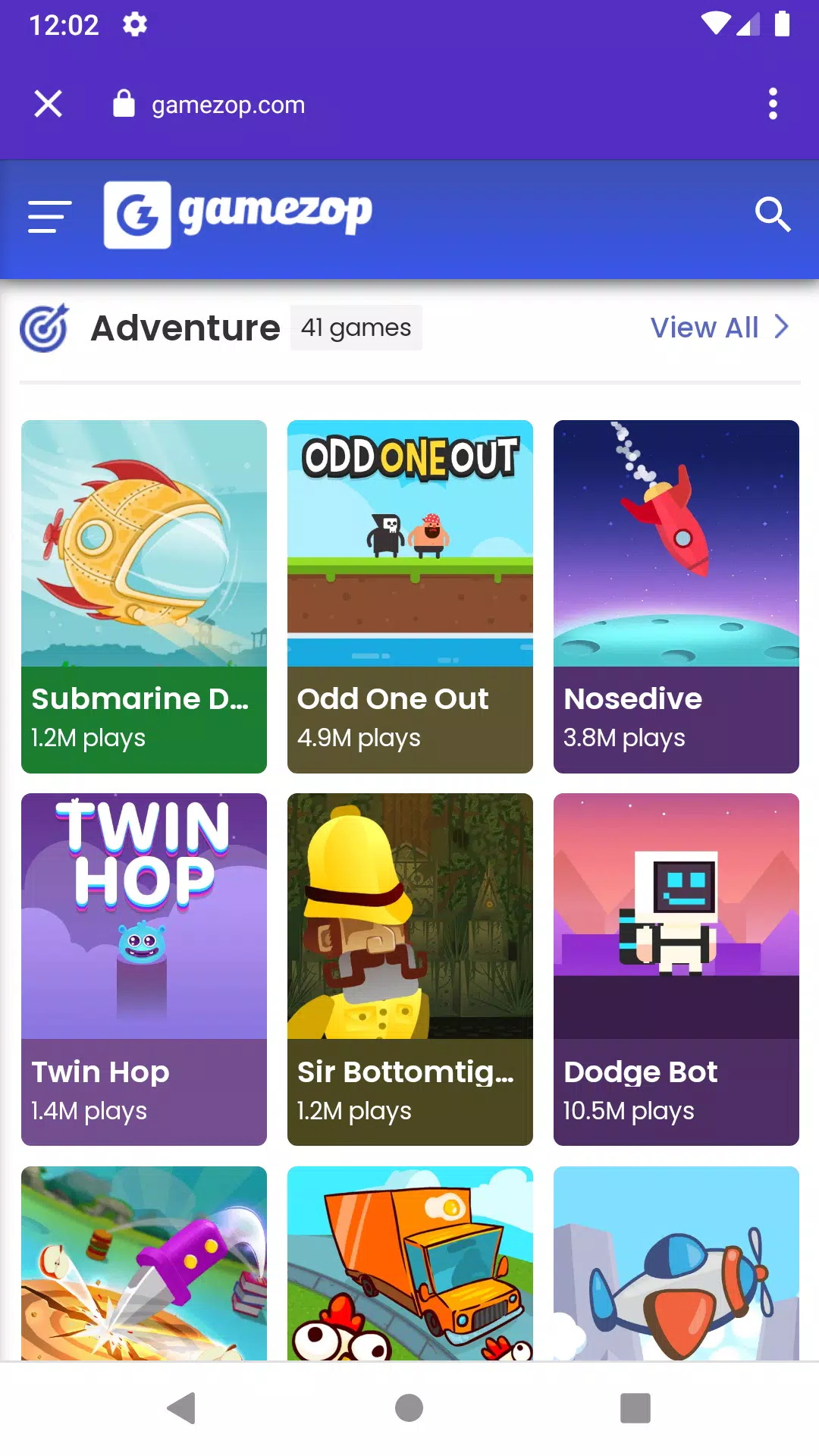Image resolution: width=819 pixels, height=1456 pixels.
Task: Open the knife slicing game tile
Action: click(144, 1263)
